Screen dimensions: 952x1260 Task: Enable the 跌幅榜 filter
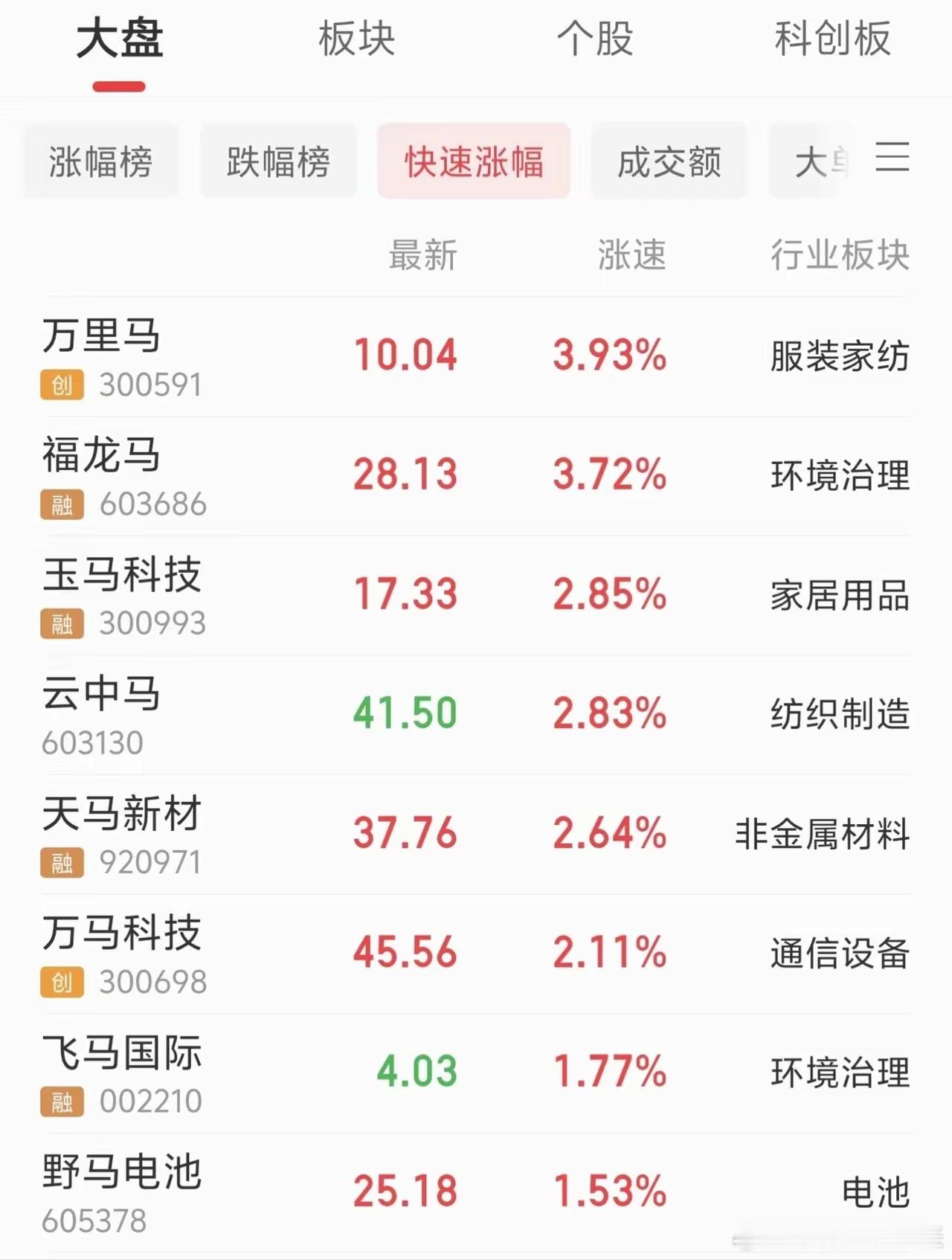[x=278, y=161]
